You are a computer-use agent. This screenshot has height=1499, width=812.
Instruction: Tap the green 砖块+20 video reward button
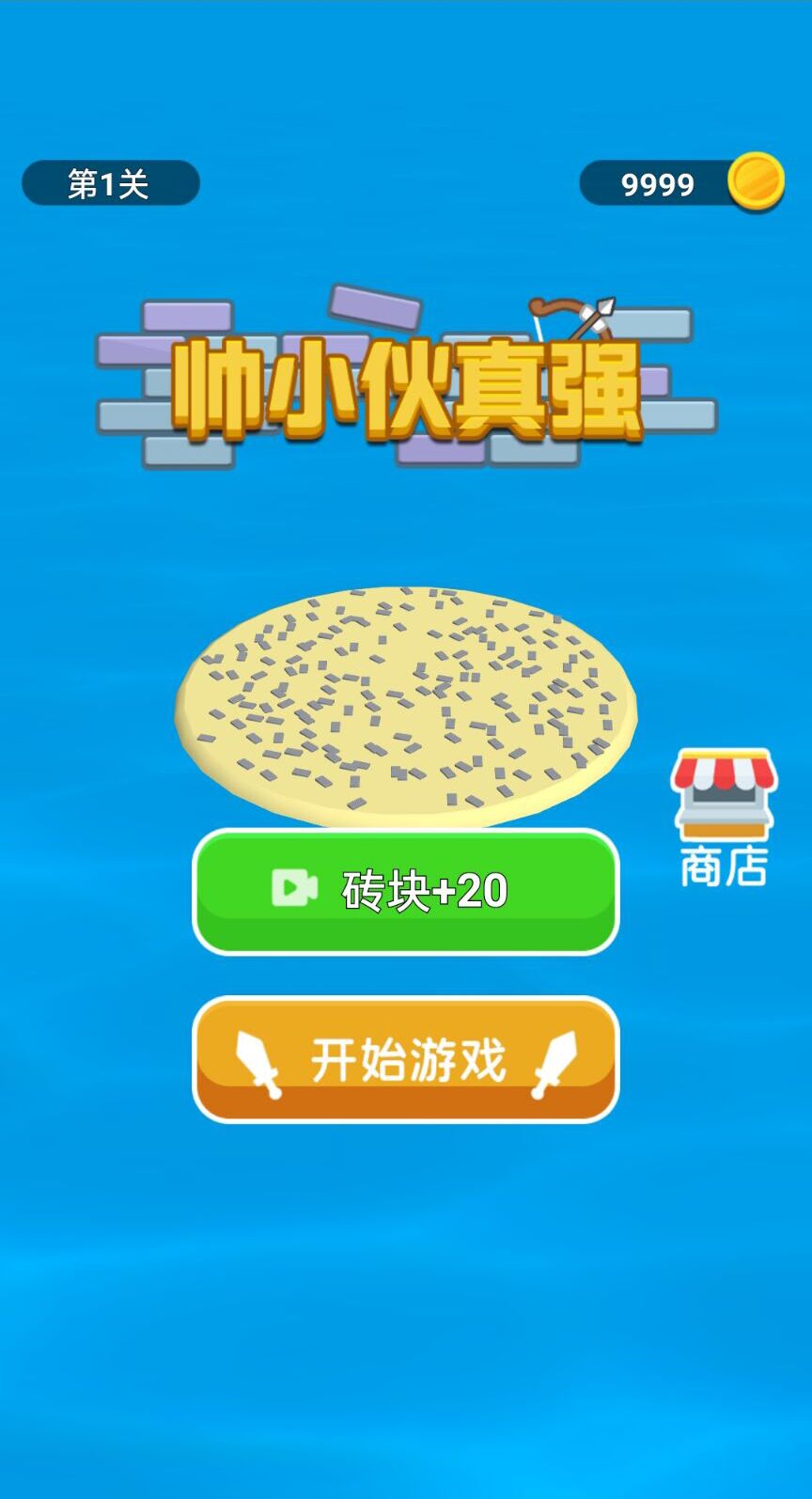pos(406,891)
